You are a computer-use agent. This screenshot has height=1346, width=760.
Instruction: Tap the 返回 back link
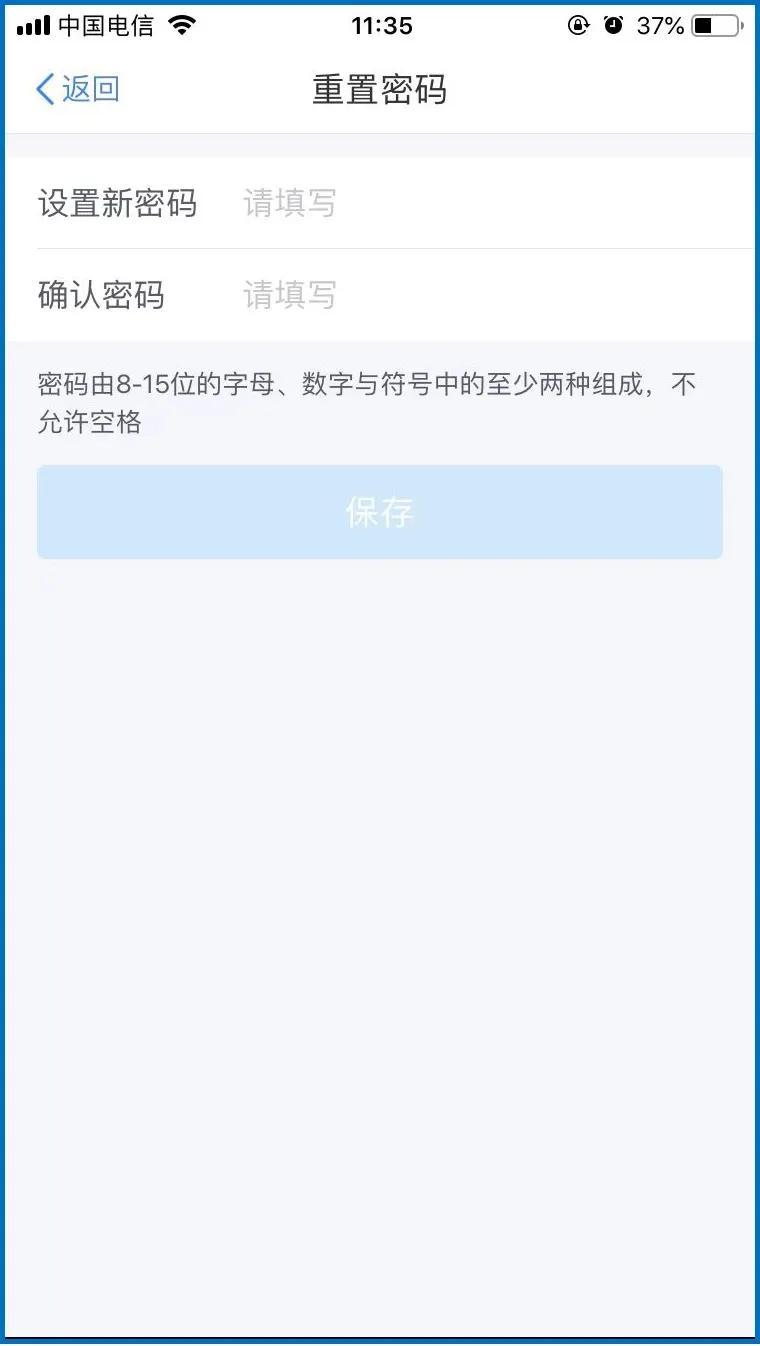click(88, 89)
